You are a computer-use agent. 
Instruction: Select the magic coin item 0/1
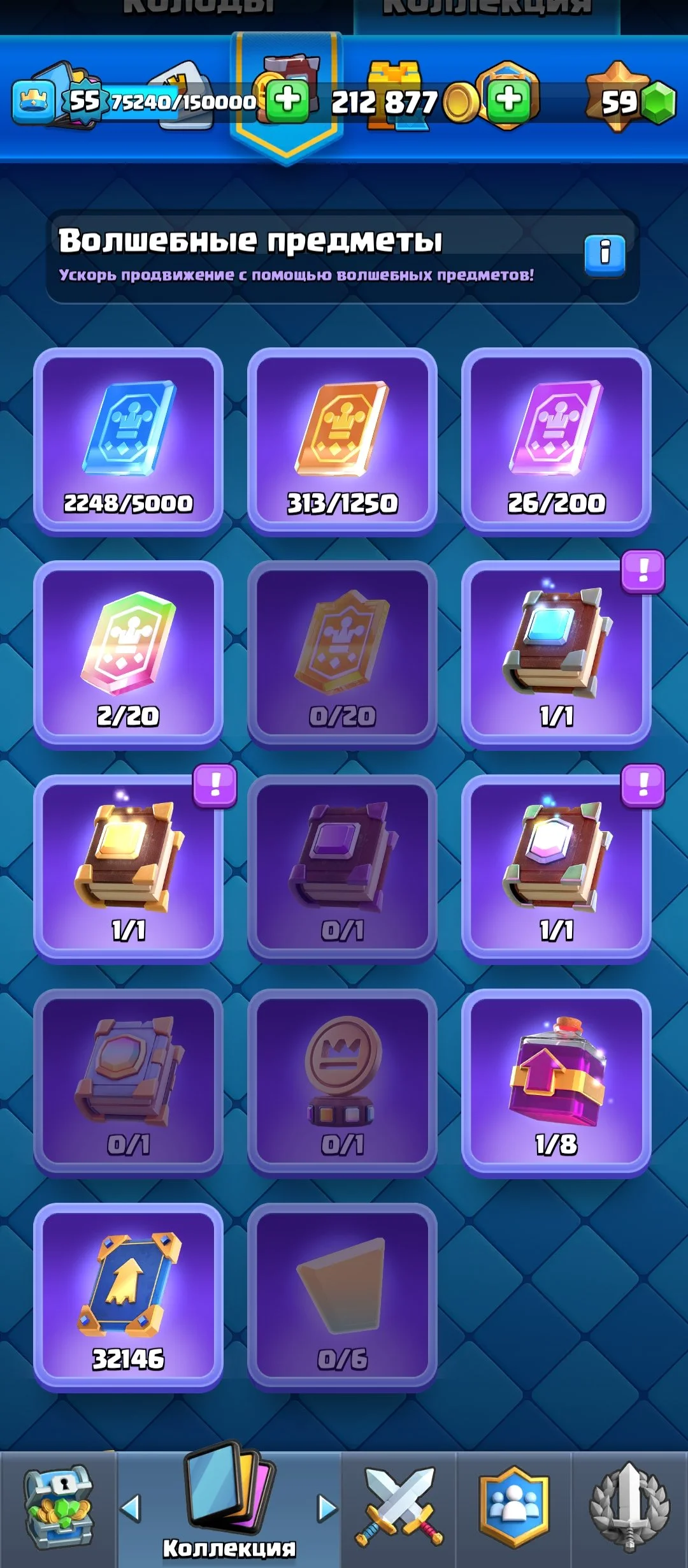point(342,1083)
